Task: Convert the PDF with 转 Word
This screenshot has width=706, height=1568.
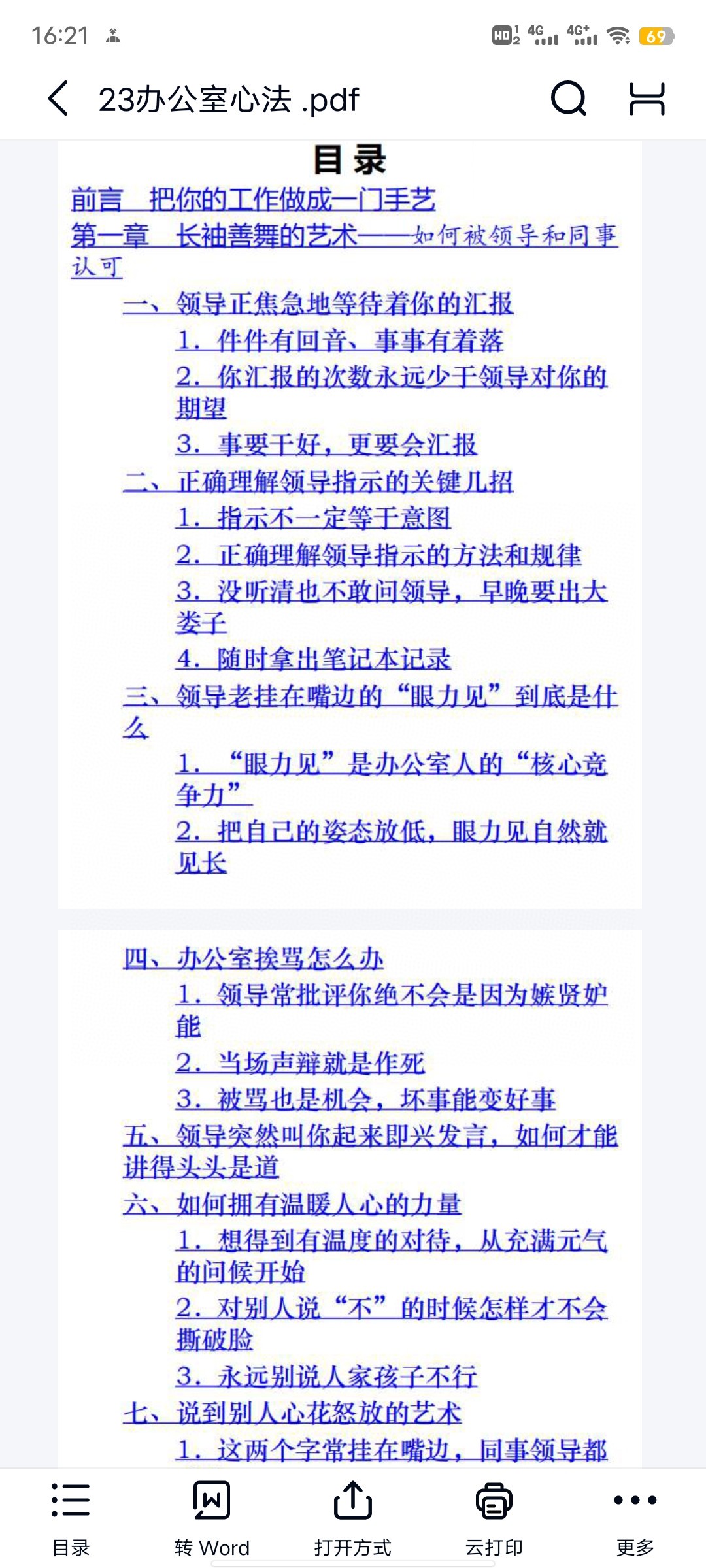Action: click(212, 1518)
